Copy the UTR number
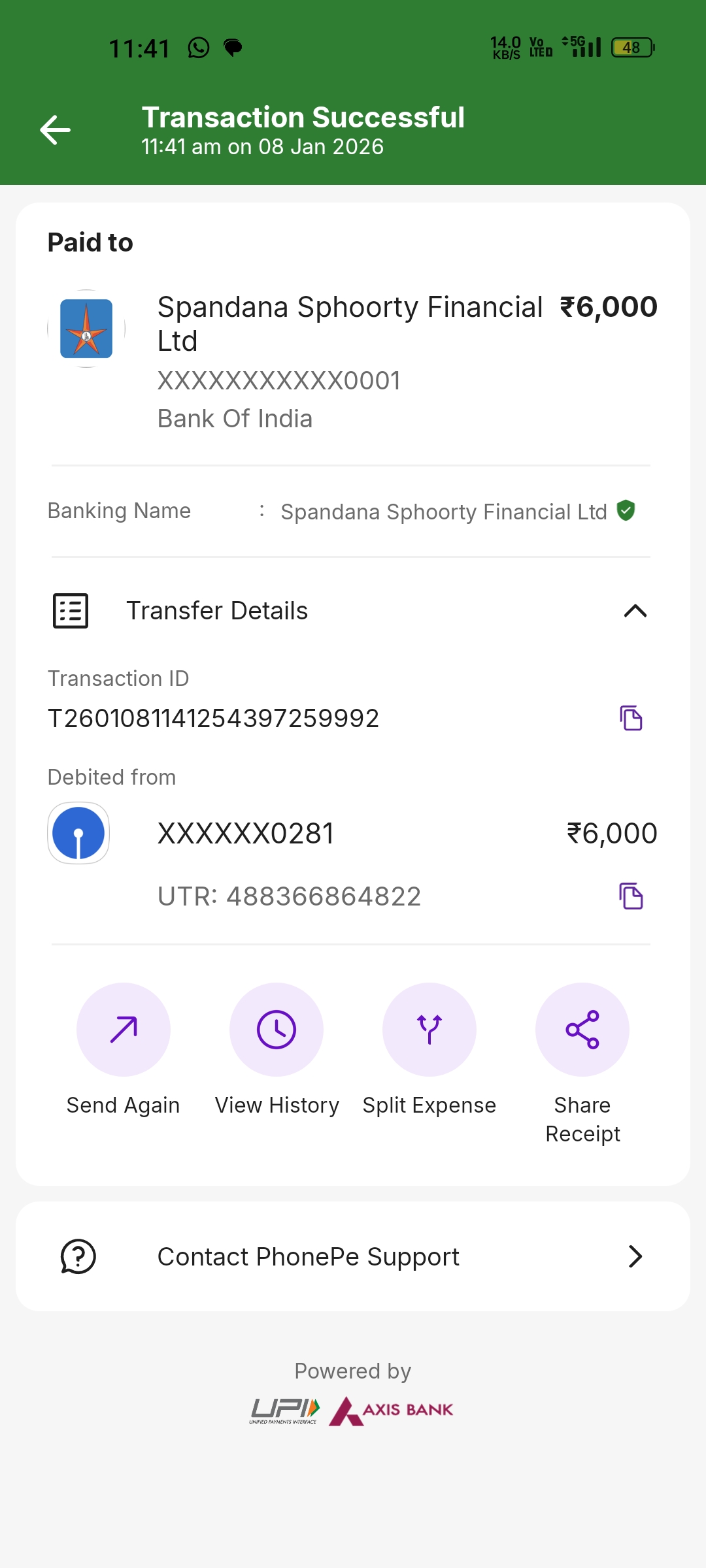The image size is (706, 1568). (631, 896)
